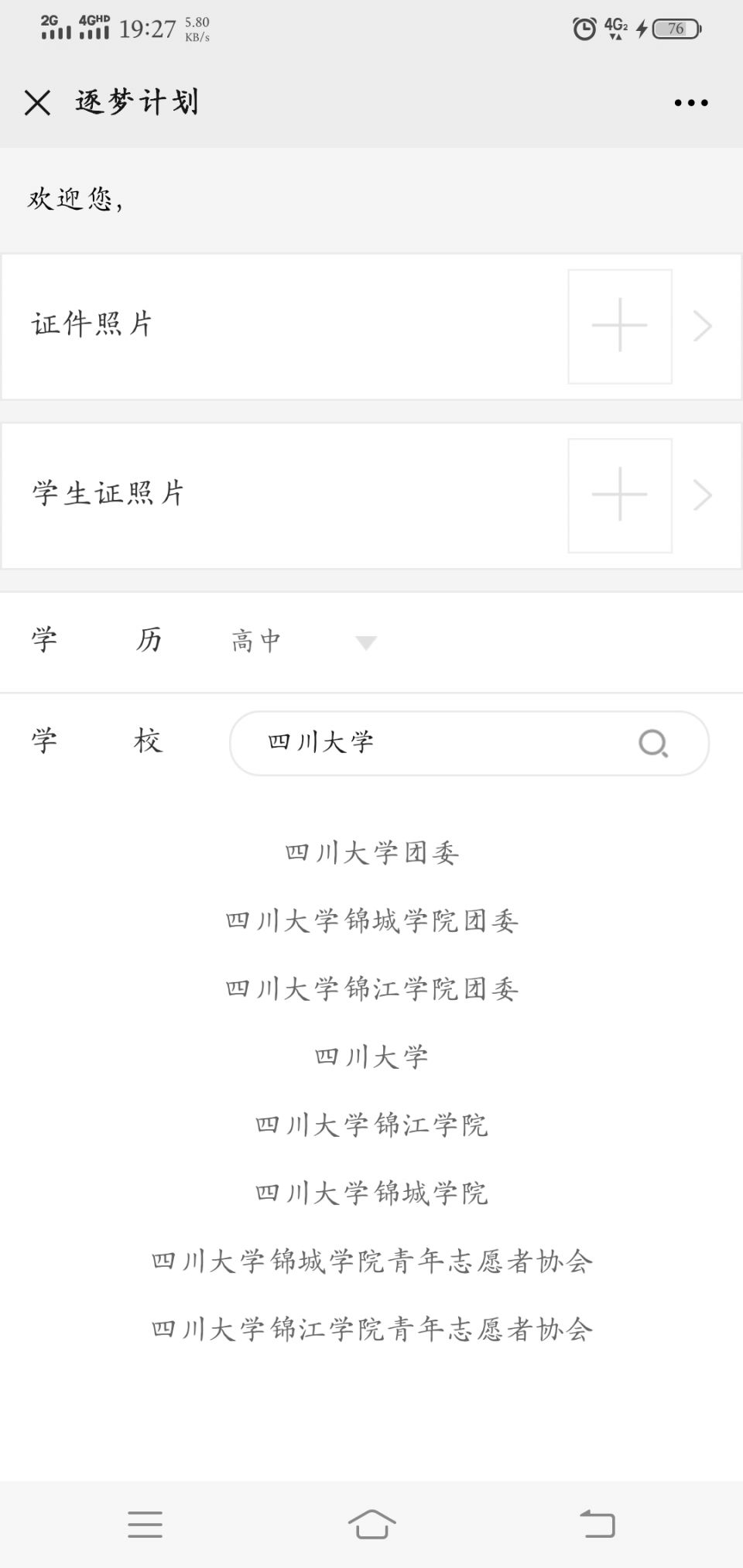Go to the system home screen

coord(371,1525)
